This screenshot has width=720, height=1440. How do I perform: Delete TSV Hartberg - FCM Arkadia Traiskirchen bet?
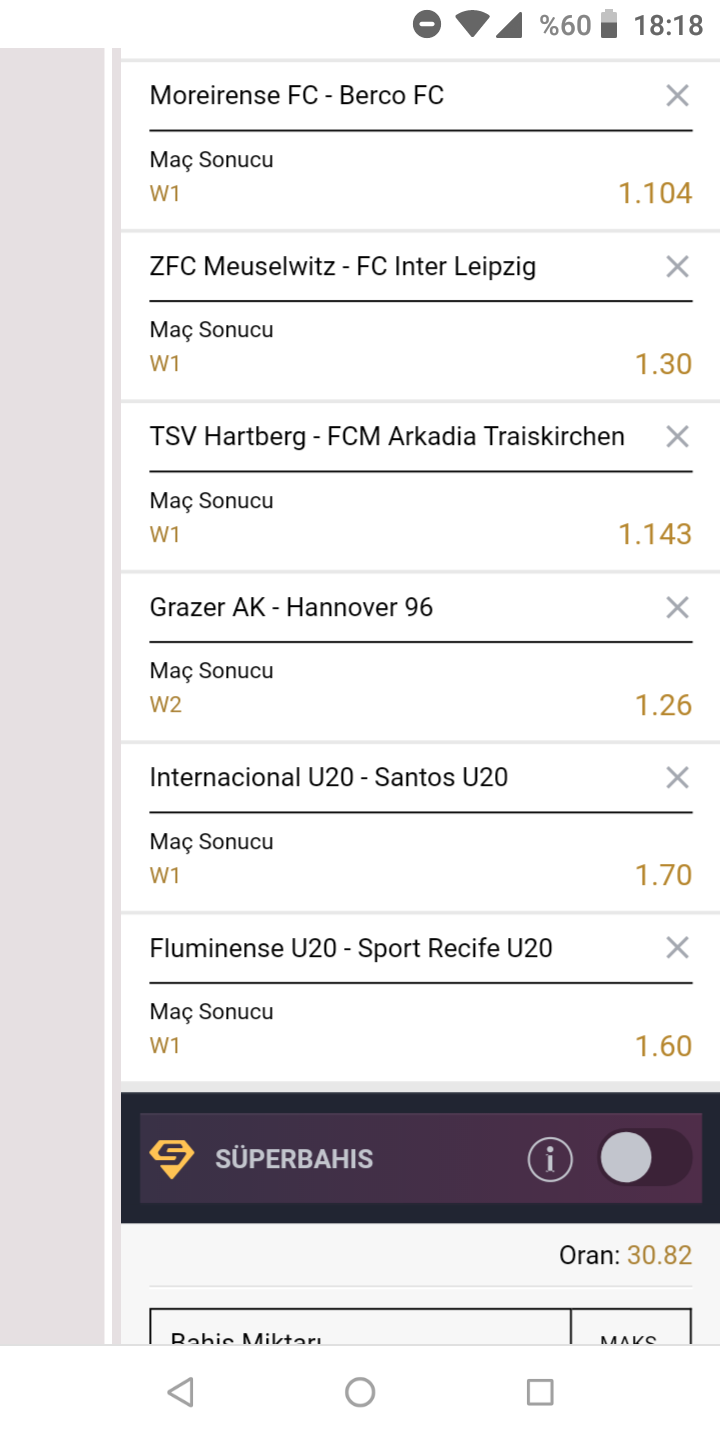pyautogui.click(x=677, y=437)
